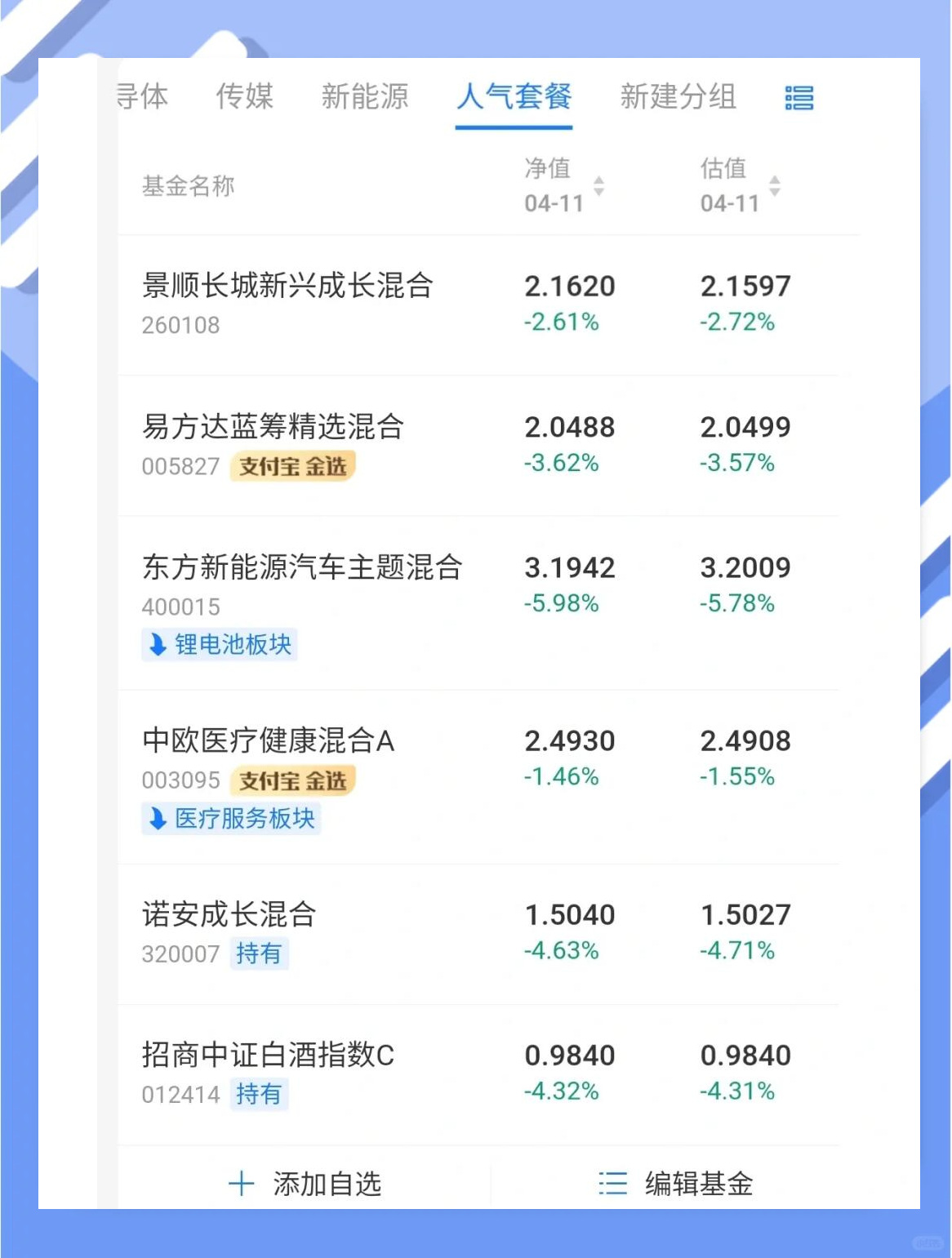Switch to the 传媒 tab
This screenshot has width=952, height=1258.
coord(245,96)
